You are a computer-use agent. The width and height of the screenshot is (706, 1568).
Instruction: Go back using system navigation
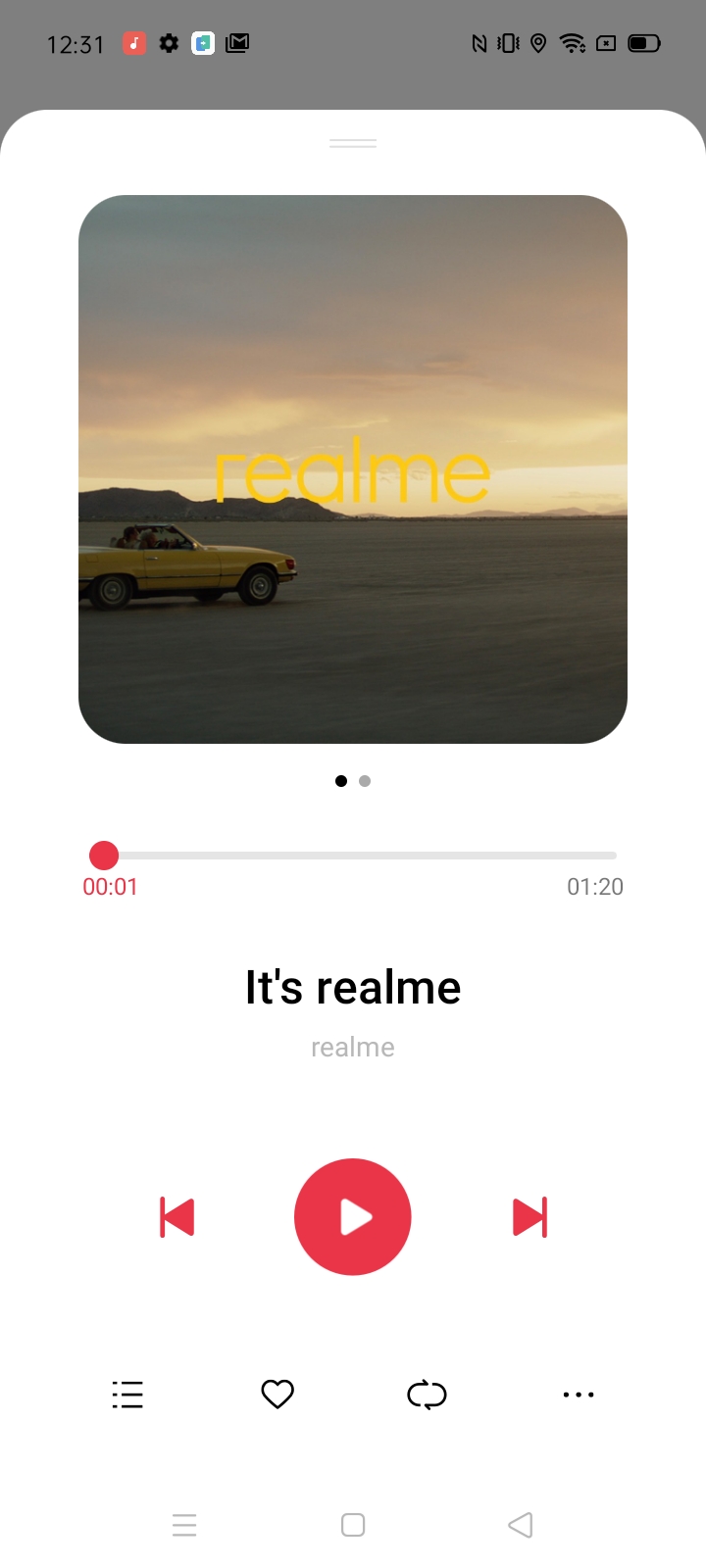click(x=521, y=1525)
